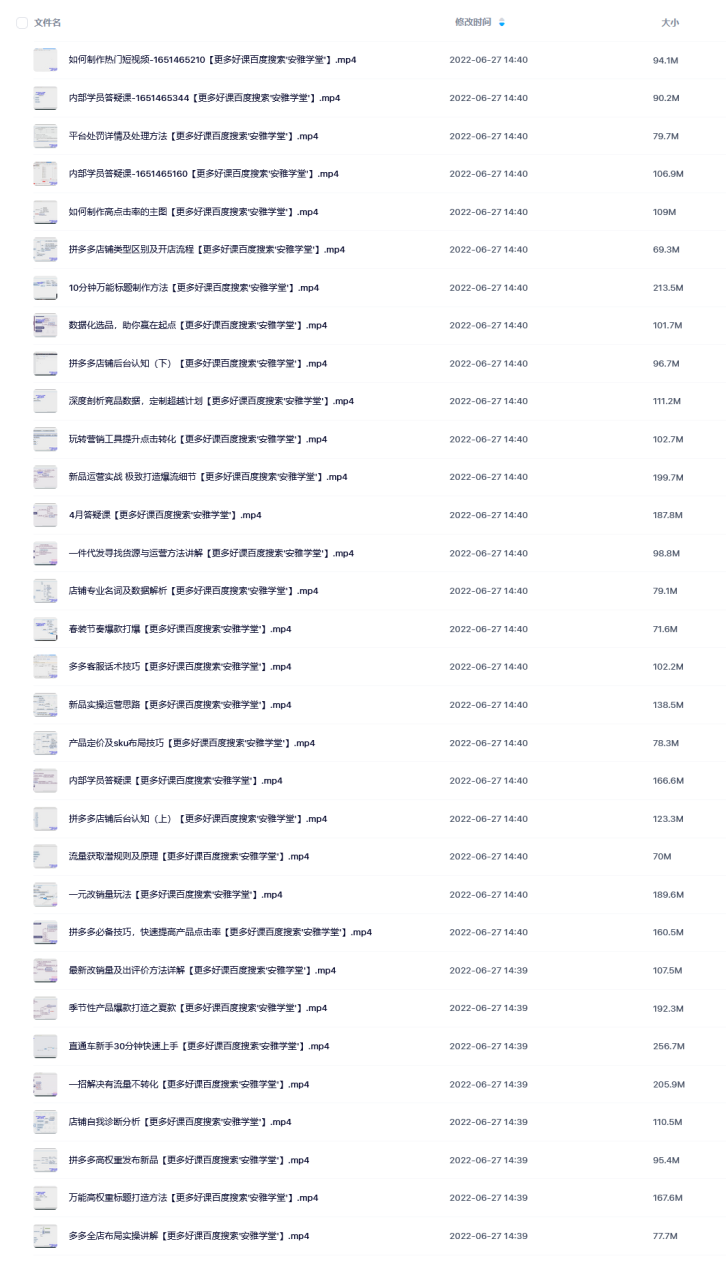This screenshot has height=1280, width=726.
Task: Open 10分钟万能标题制作方法 video
Action: tap(194, 288)
